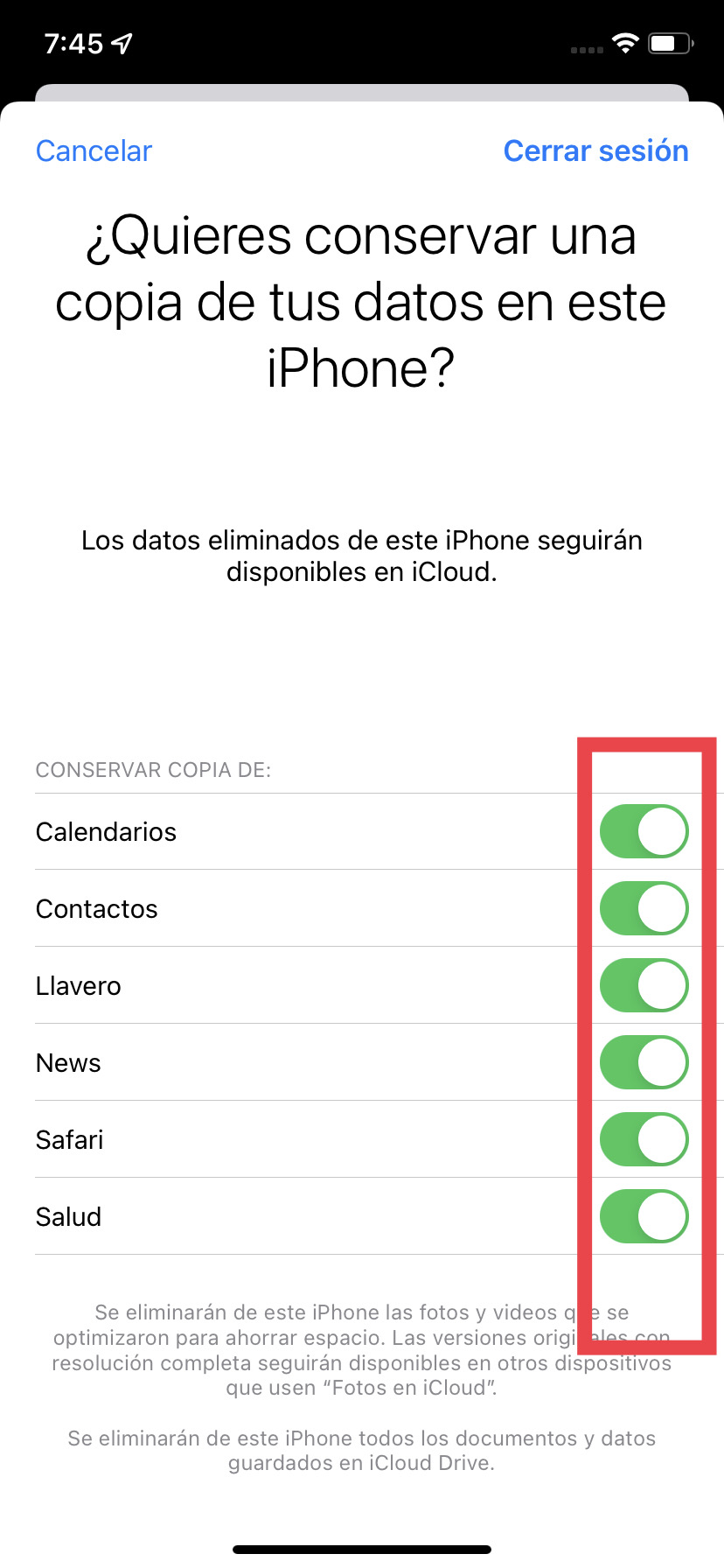Toggle the News switch off
The width and height of the screenshot is (724, 1568).
(644, 1062)
